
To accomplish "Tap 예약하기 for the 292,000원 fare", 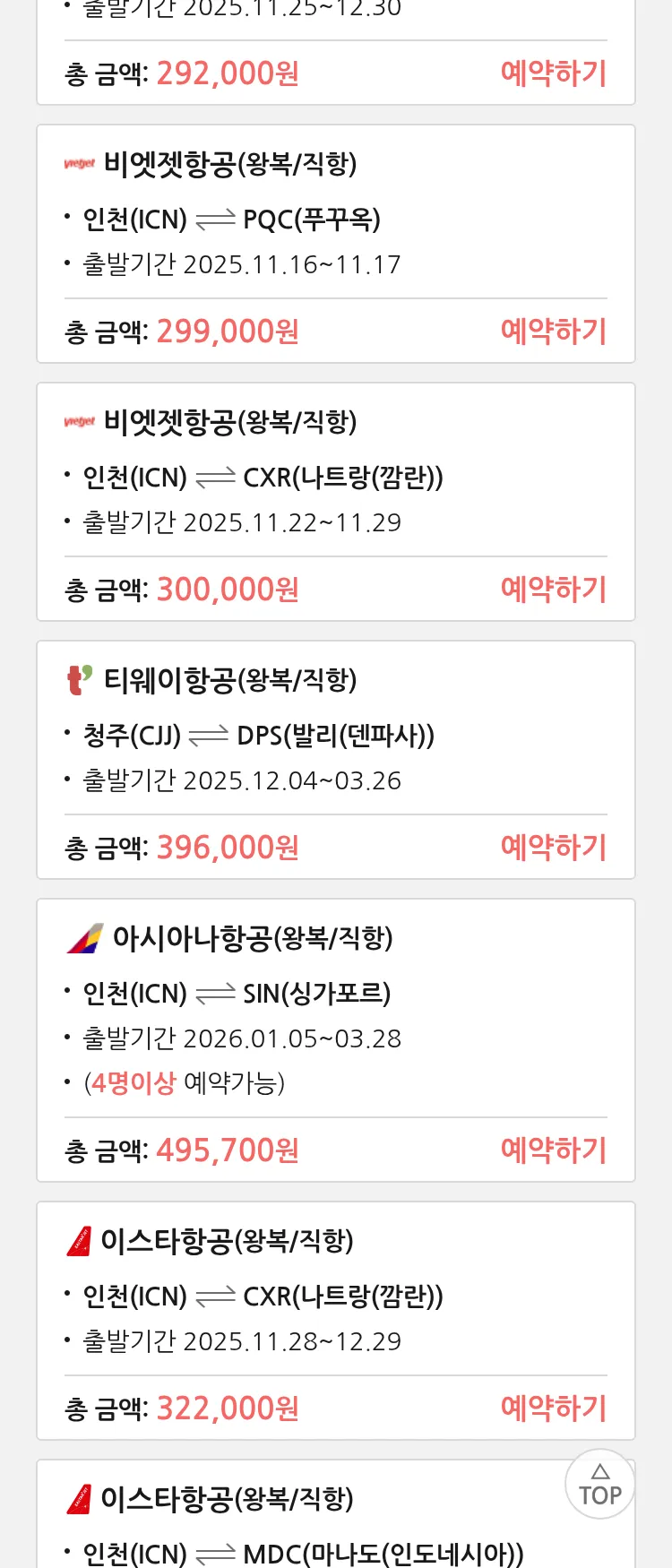I will click(553, 73).
